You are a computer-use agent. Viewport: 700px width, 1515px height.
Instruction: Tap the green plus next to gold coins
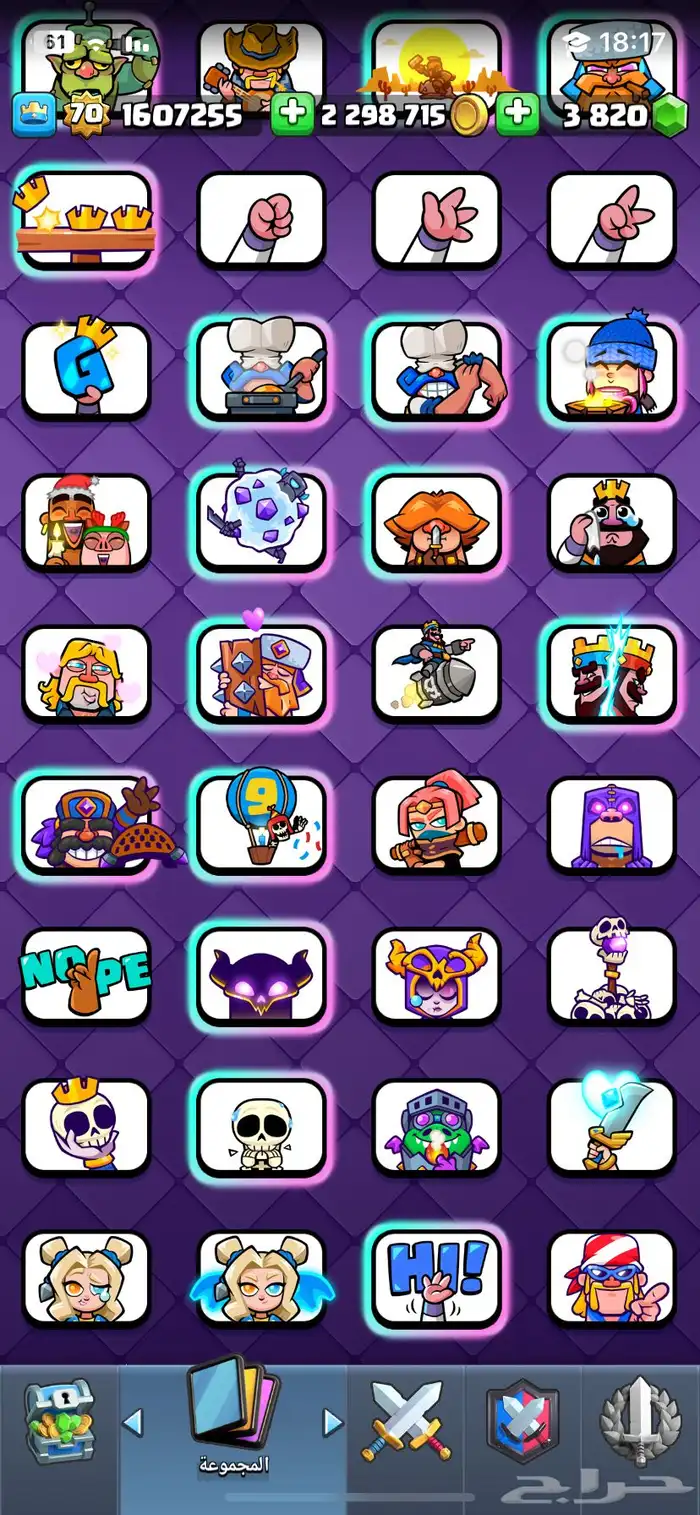[292, 115]
